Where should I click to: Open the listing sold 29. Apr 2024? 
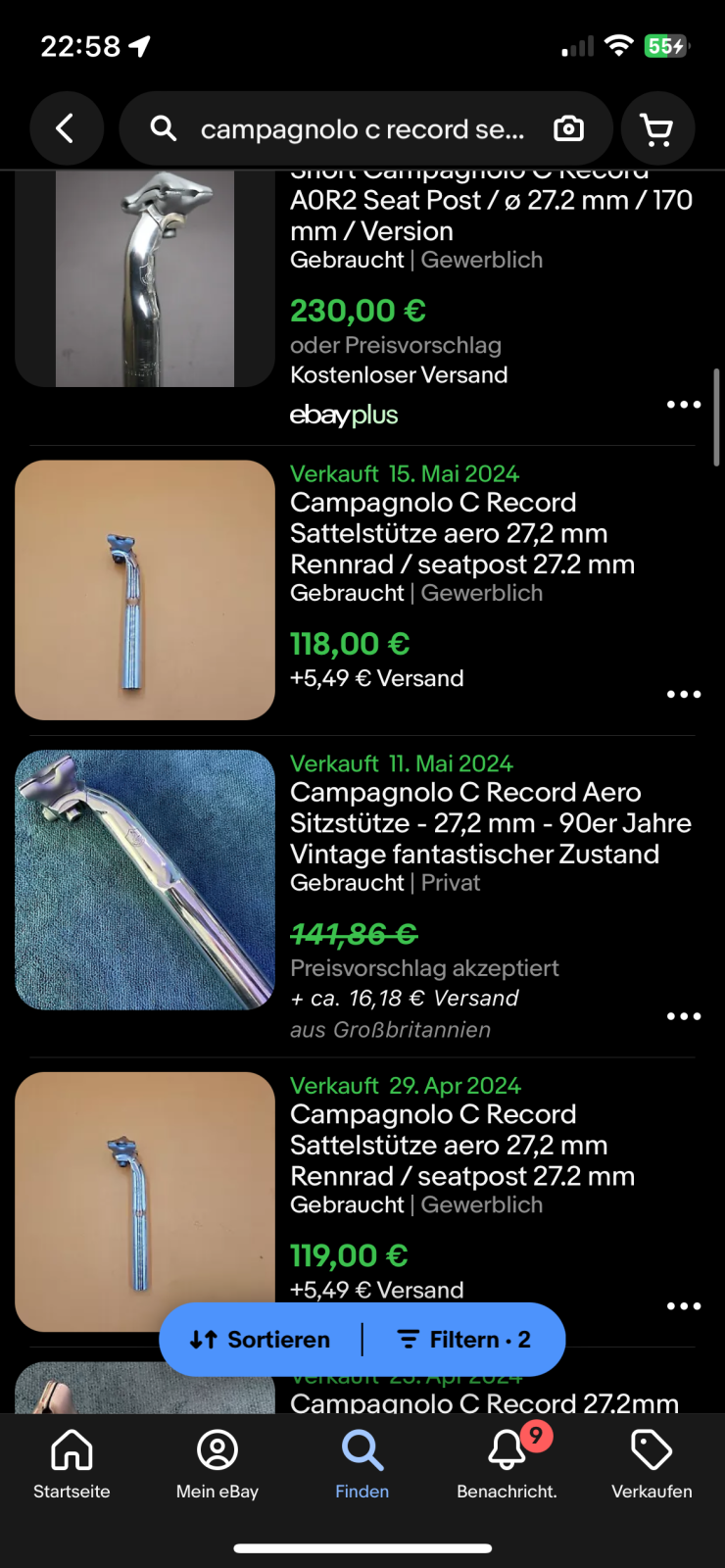(462, 1145)
